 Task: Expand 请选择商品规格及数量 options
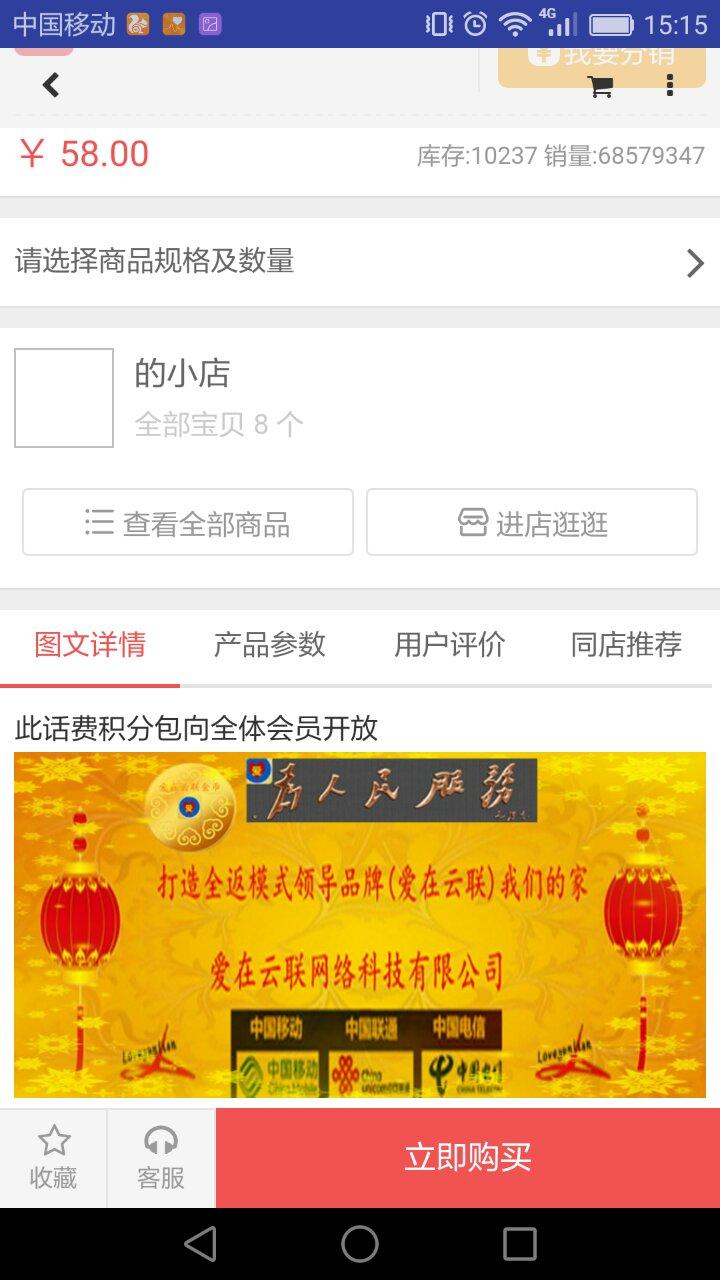click(x=360, y=262)
